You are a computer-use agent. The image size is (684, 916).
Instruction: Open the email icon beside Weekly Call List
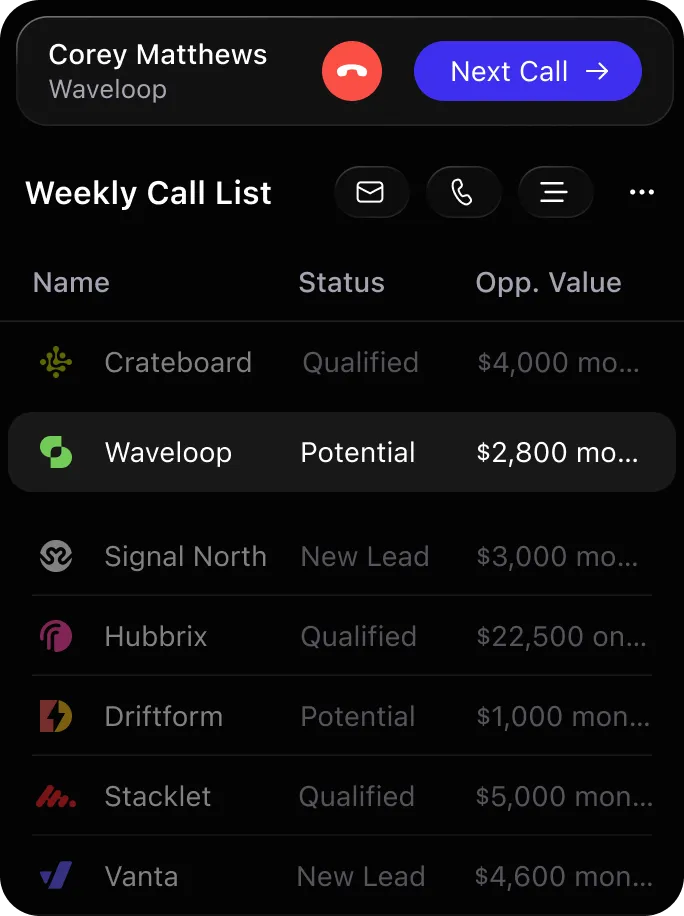[x=371, y=192]
